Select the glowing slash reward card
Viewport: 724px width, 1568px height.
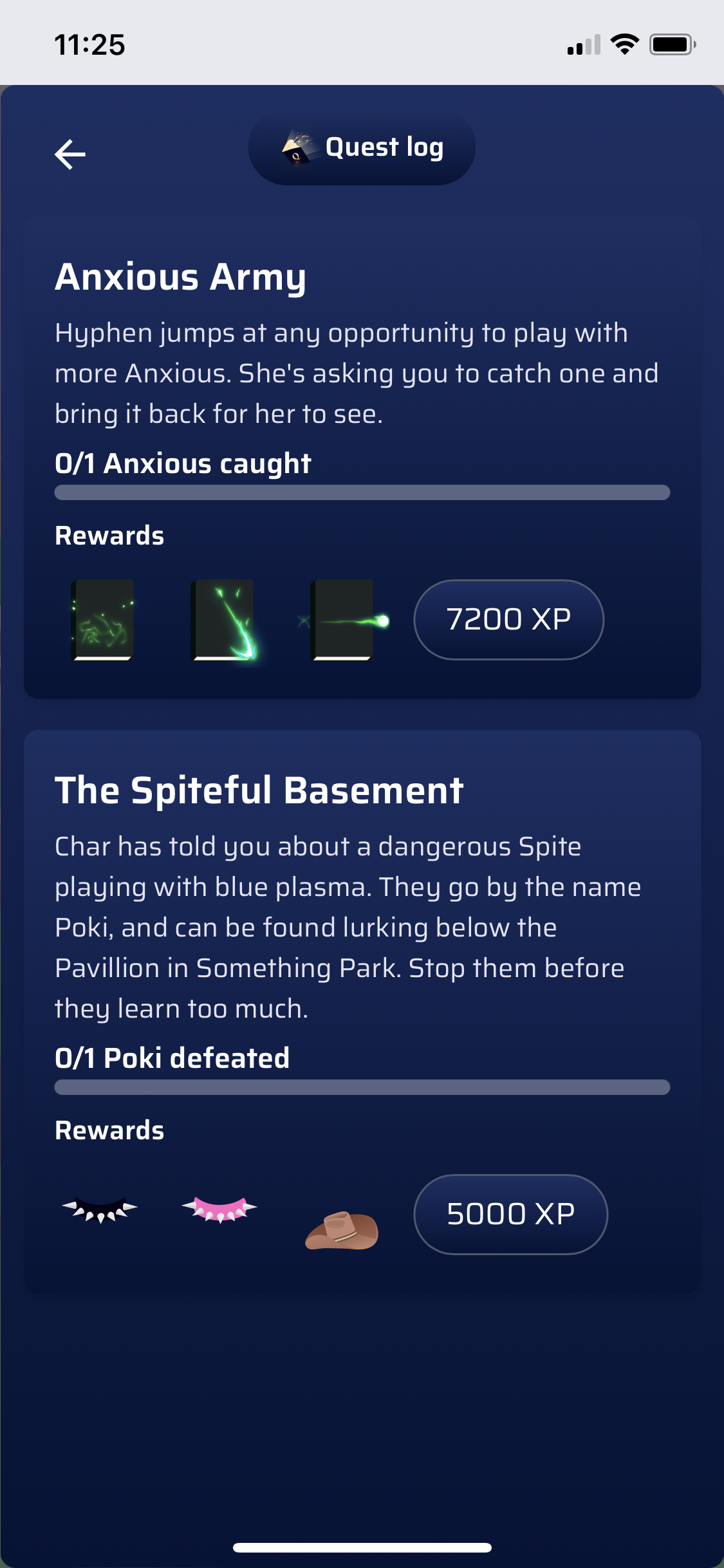click(224, 619)
